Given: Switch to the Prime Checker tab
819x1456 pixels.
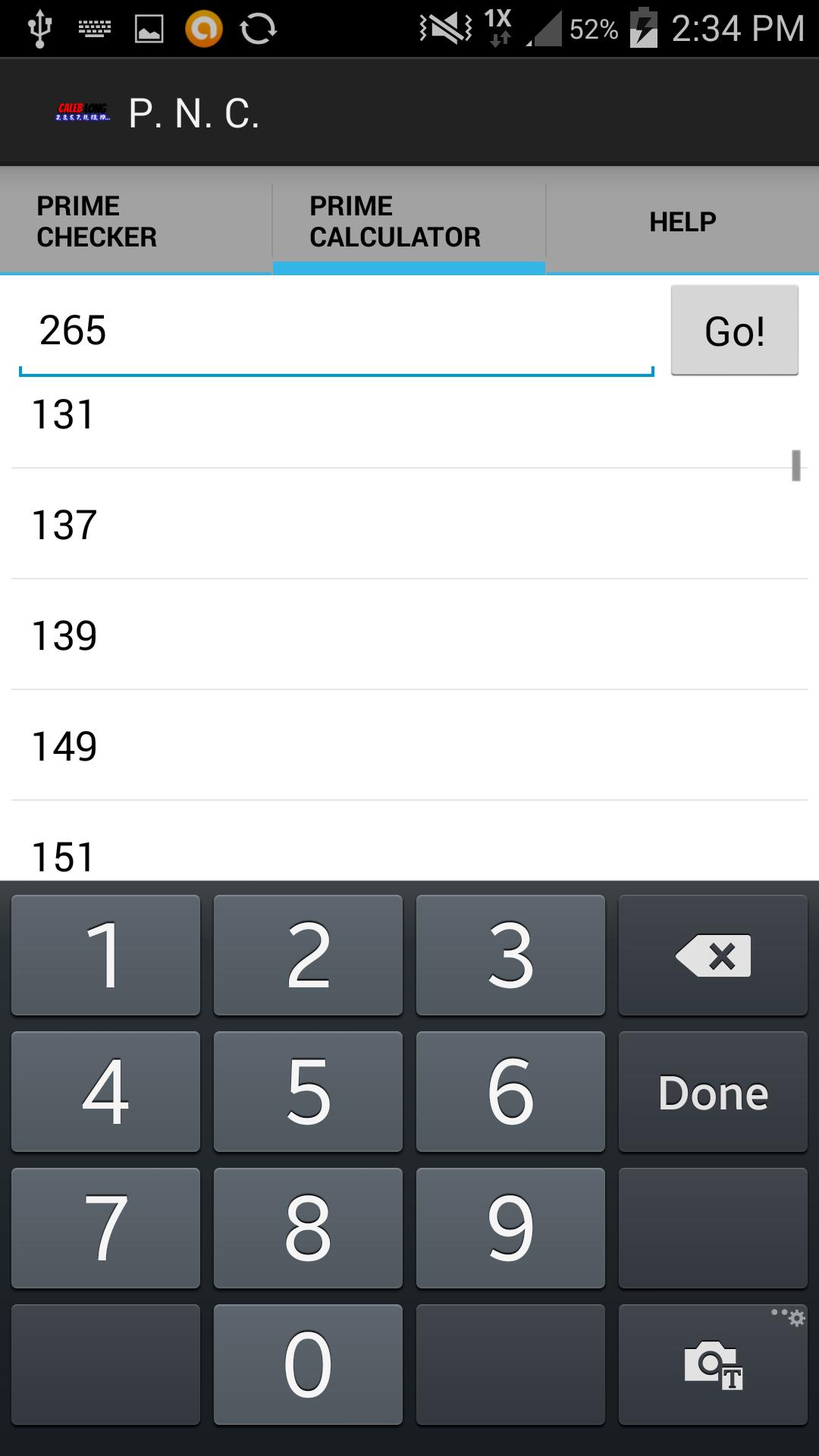Looking at the screenshot, I should point(136,221).
